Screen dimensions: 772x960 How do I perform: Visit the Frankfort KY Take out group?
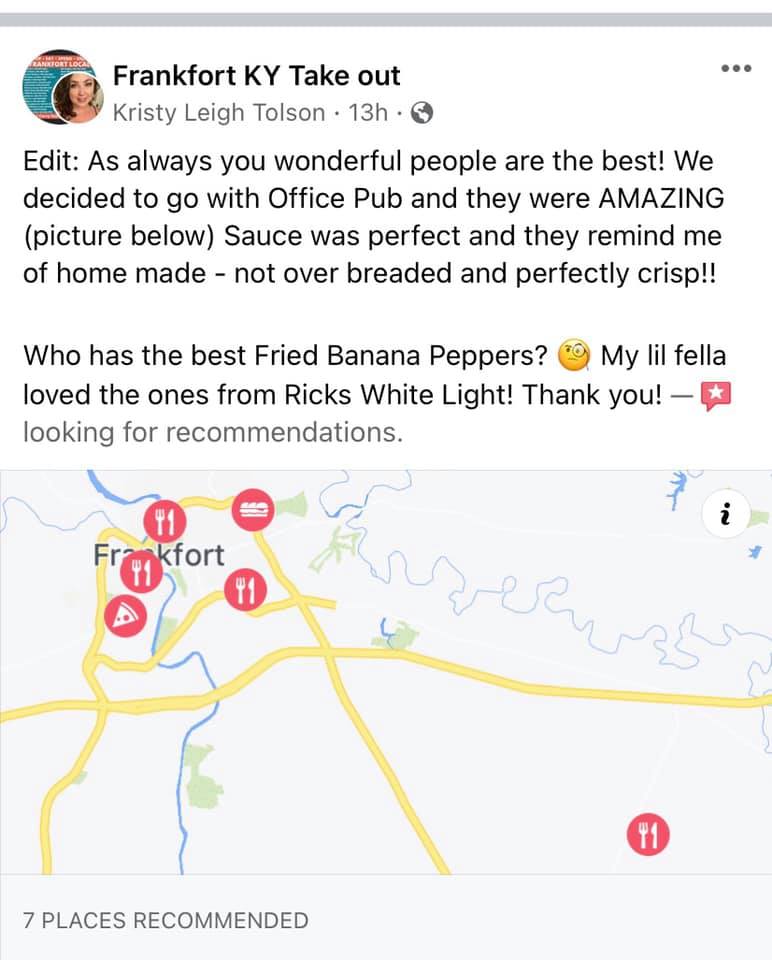tap(257, 75)
